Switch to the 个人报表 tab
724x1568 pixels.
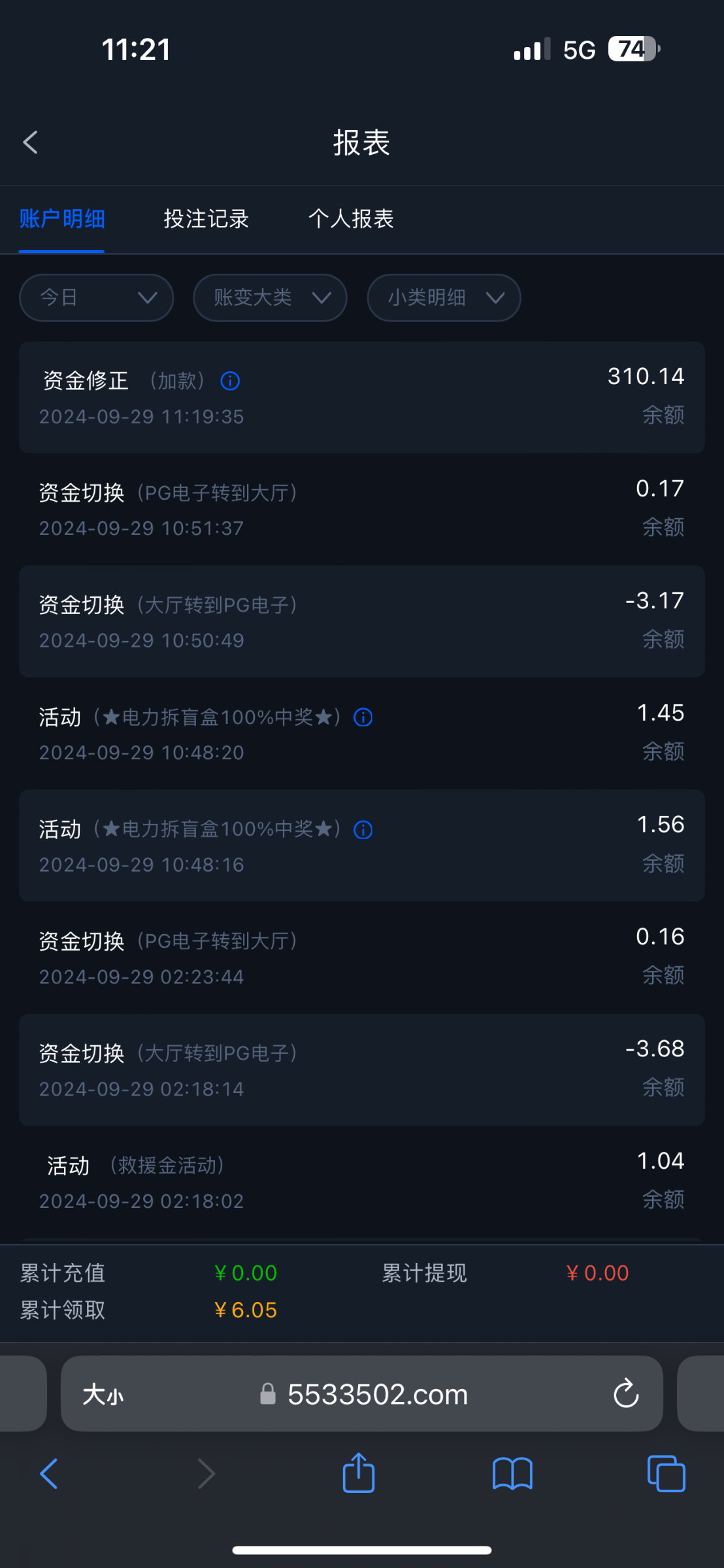[x=351, y=218]
